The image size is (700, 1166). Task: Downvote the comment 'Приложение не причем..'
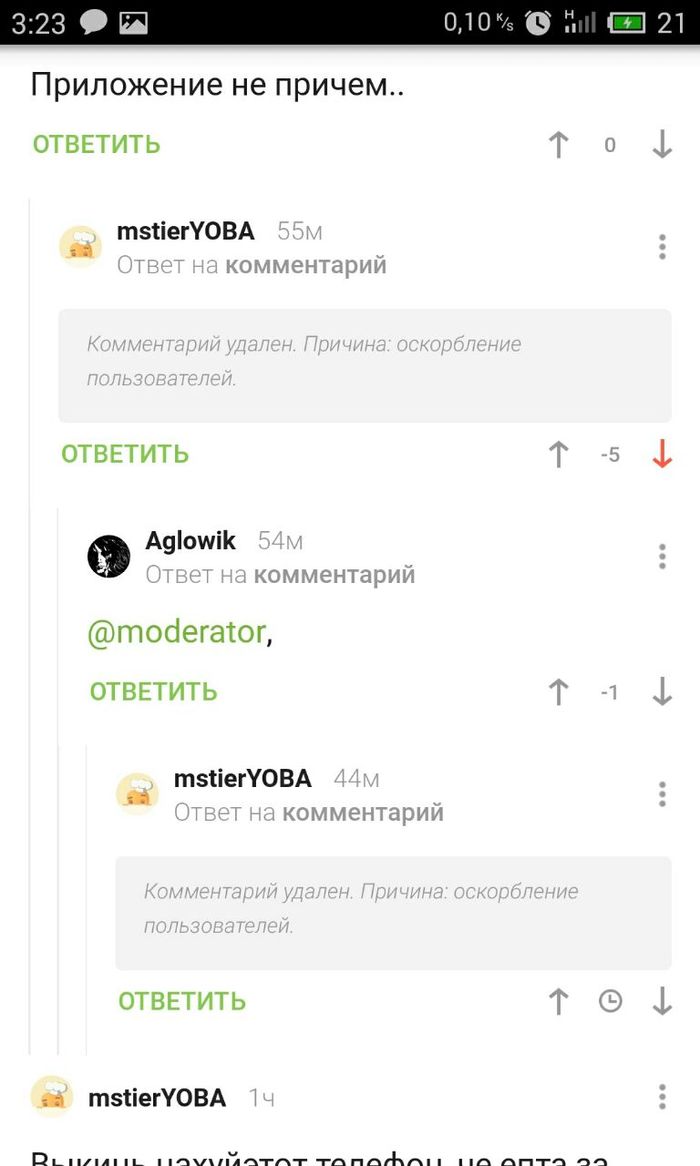click(662, 145)
